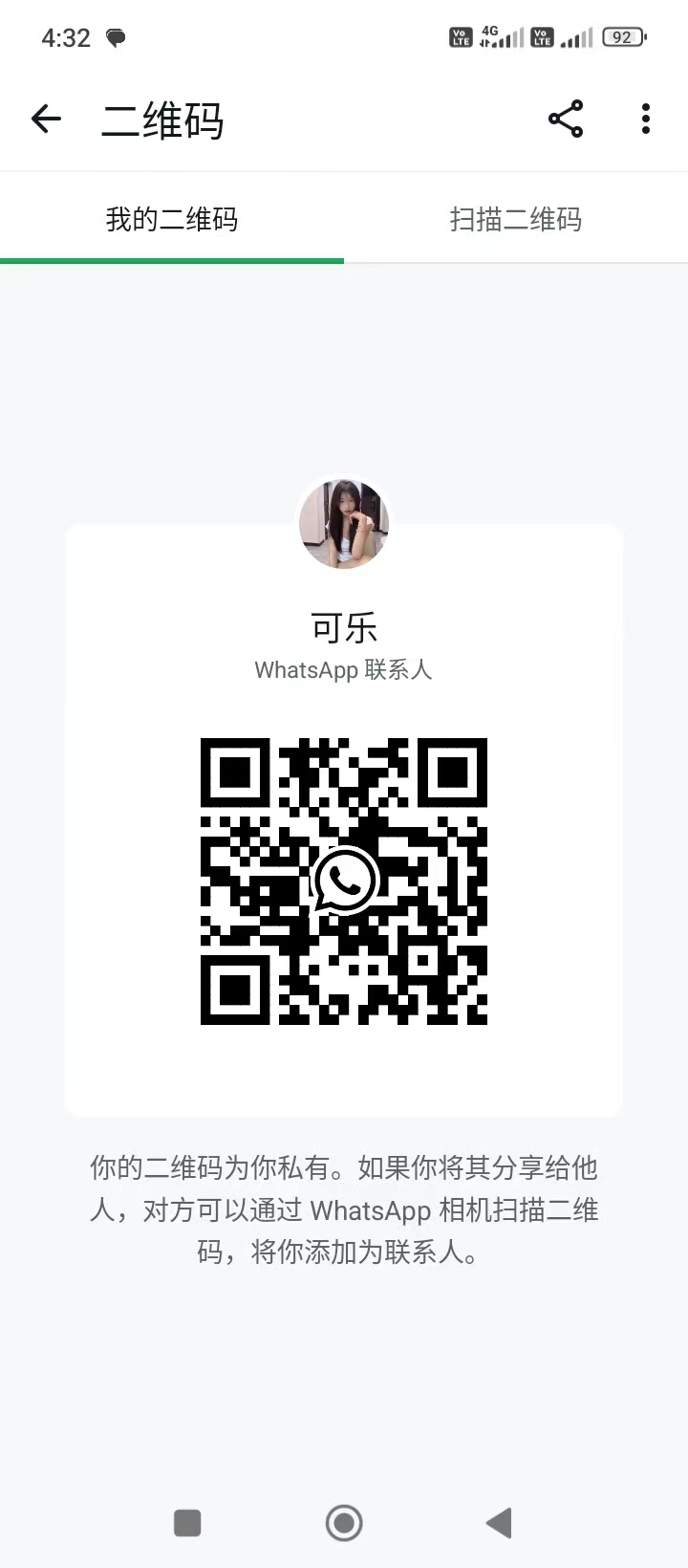688x1568 pixels.
Task: Go back using the top-left arrow
Action: [x=46, y=120]
